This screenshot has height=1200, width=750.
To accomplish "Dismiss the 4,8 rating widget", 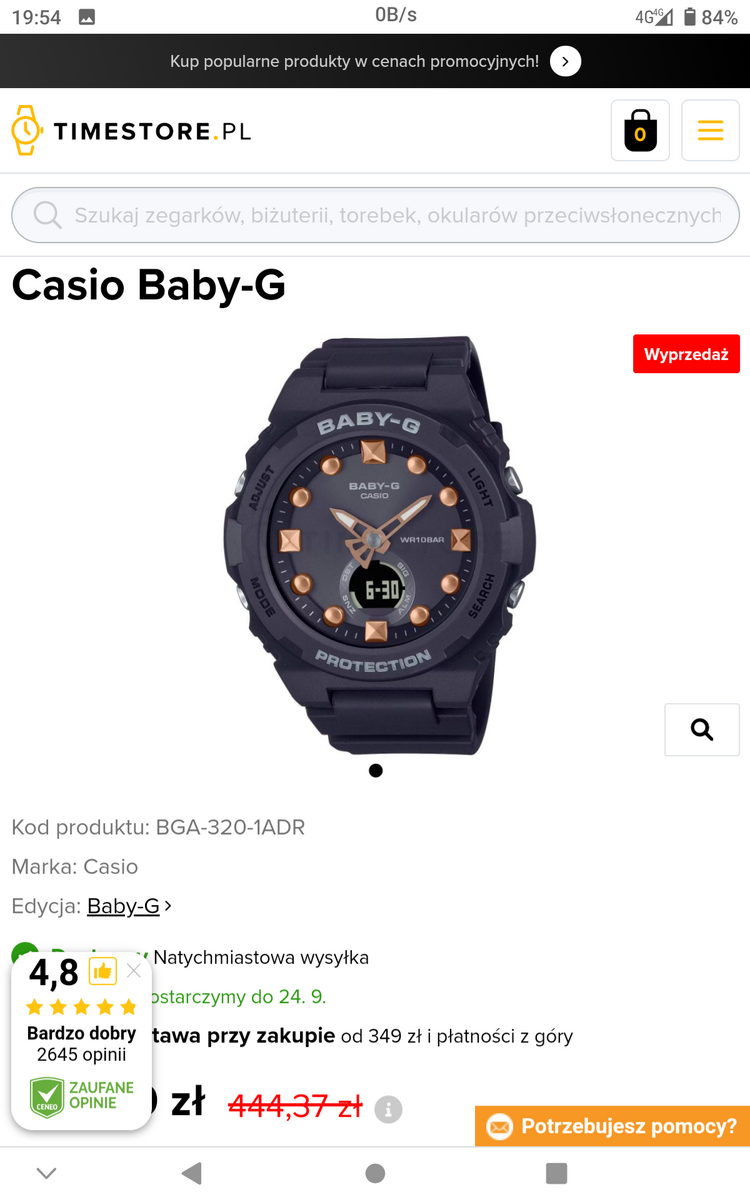I will pos(134,971).
